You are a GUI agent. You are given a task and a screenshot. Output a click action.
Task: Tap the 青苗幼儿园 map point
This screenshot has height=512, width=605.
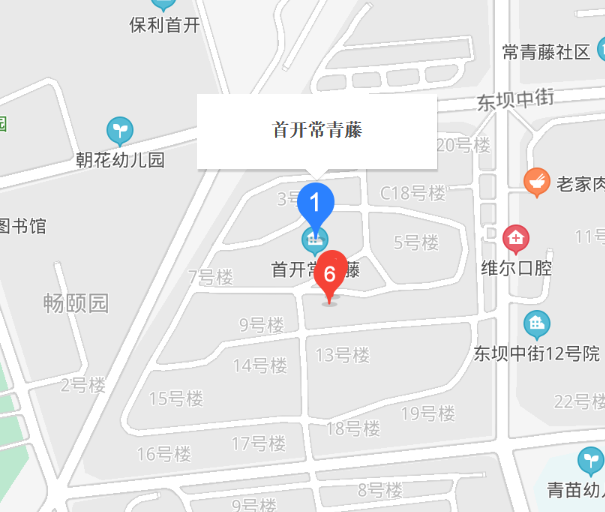coord(591,461)
